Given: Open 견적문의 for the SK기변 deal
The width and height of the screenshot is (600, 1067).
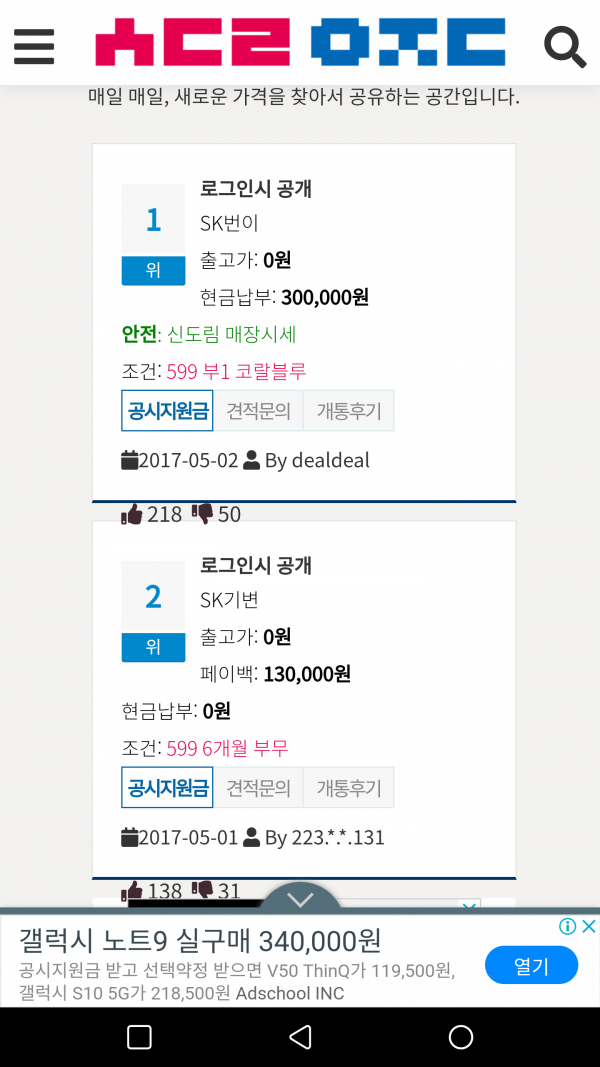Looking at the screenshot, I should pyautogui.click(x=258, y=787).
